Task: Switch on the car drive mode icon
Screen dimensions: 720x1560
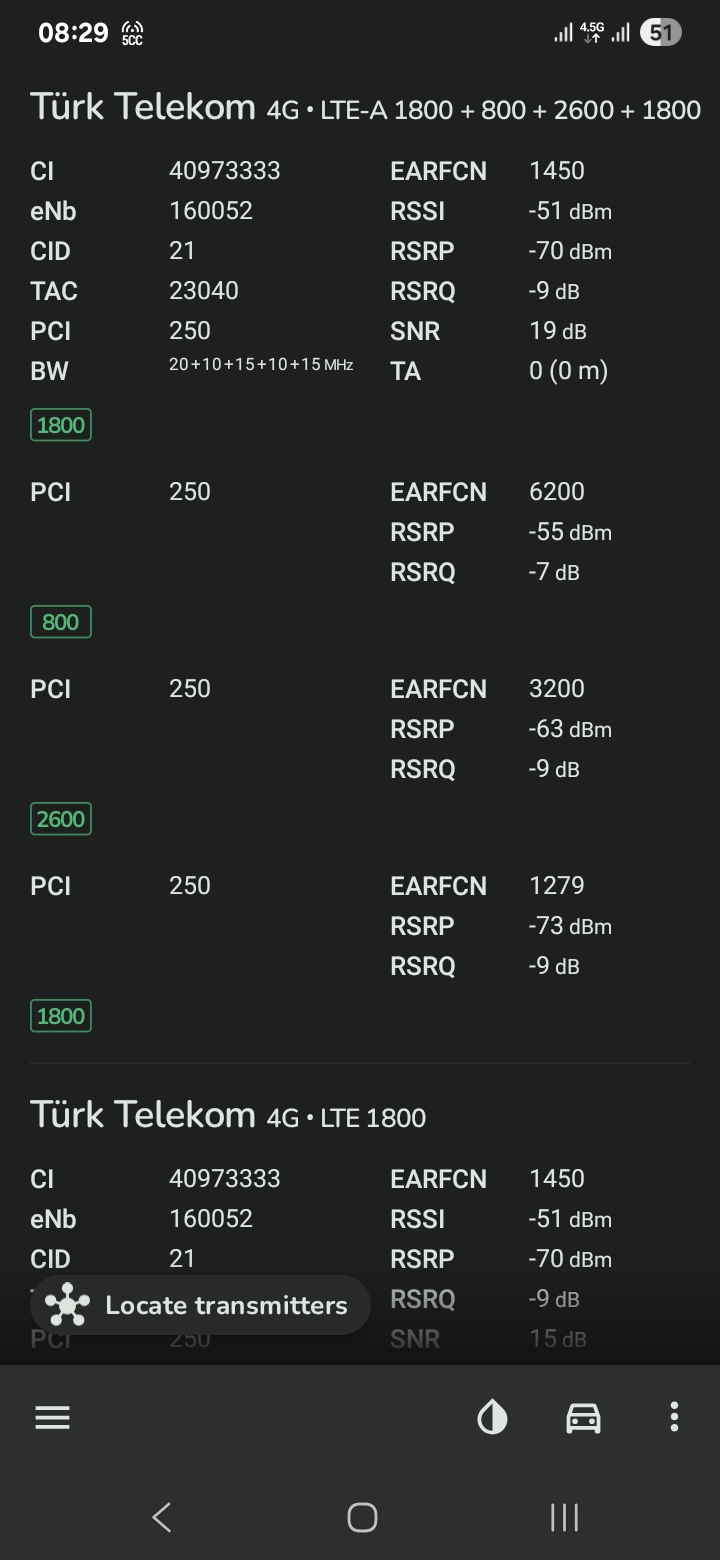Action: click(584, 1417)
